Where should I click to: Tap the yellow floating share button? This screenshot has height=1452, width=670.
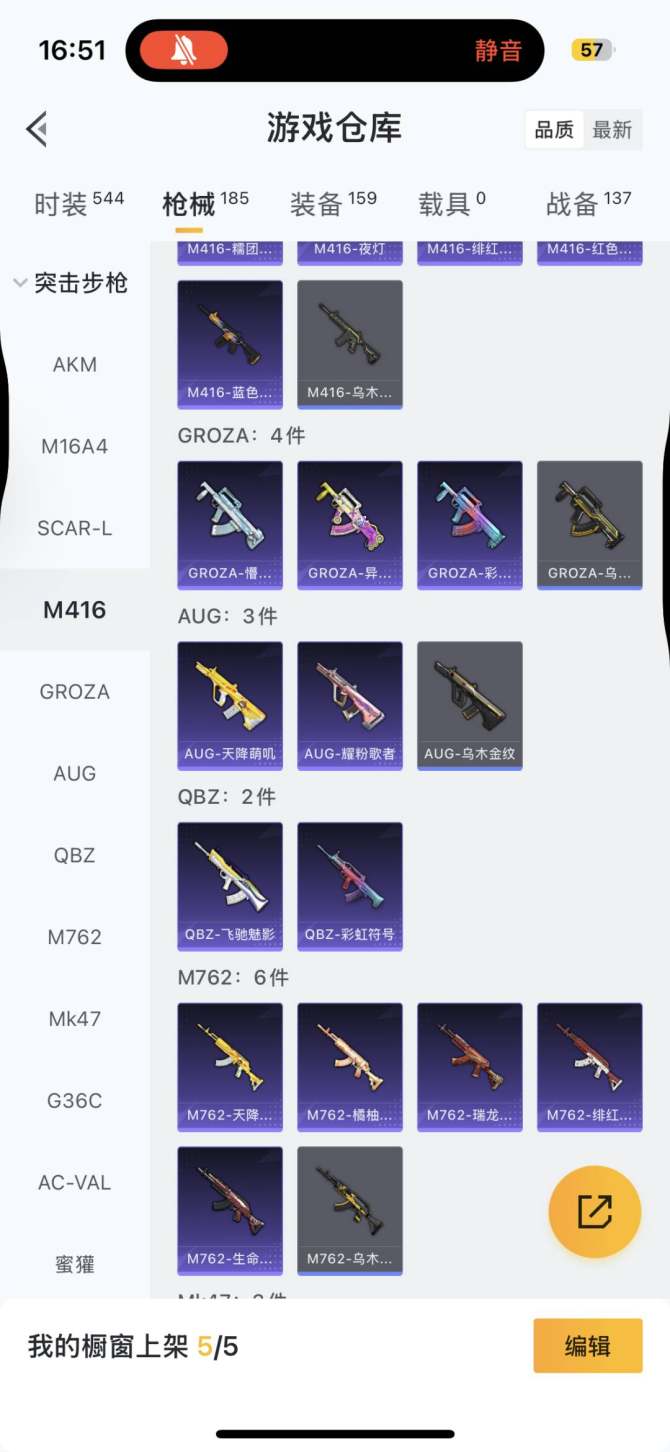[x=595, y=1212]
